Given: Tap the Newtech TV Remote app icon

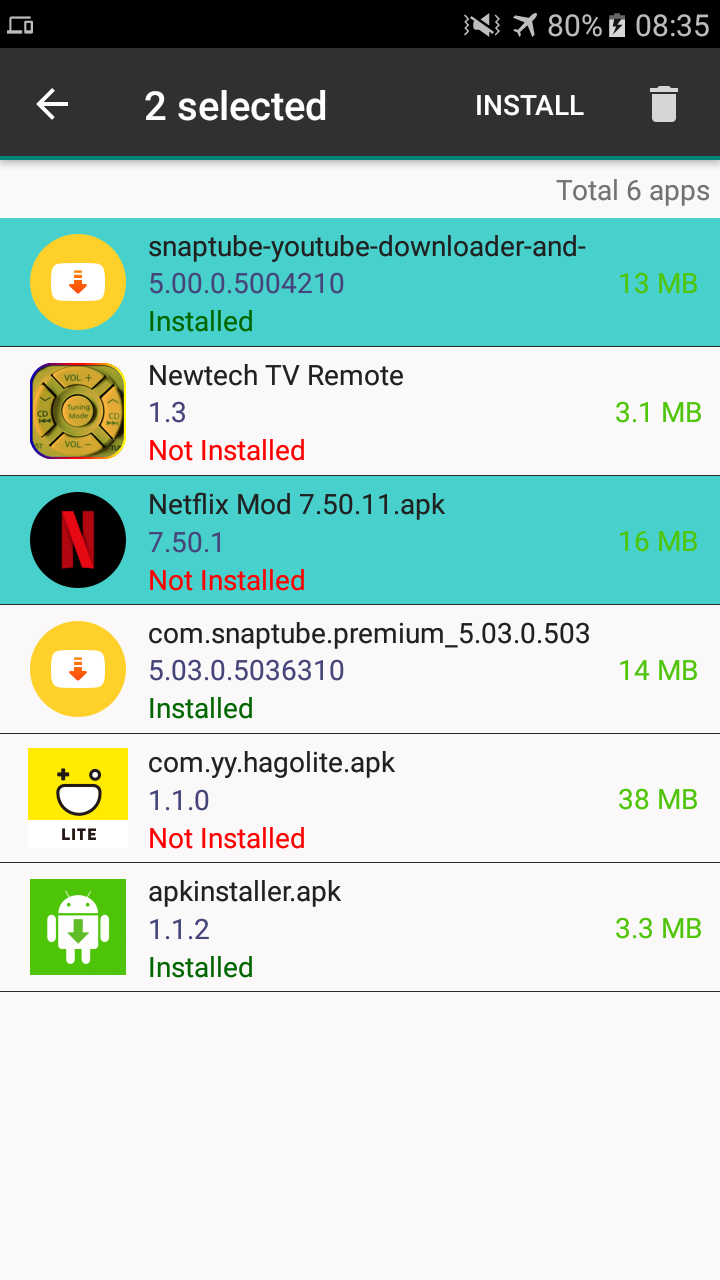Looking at the screenshot, I should point(78,411).
